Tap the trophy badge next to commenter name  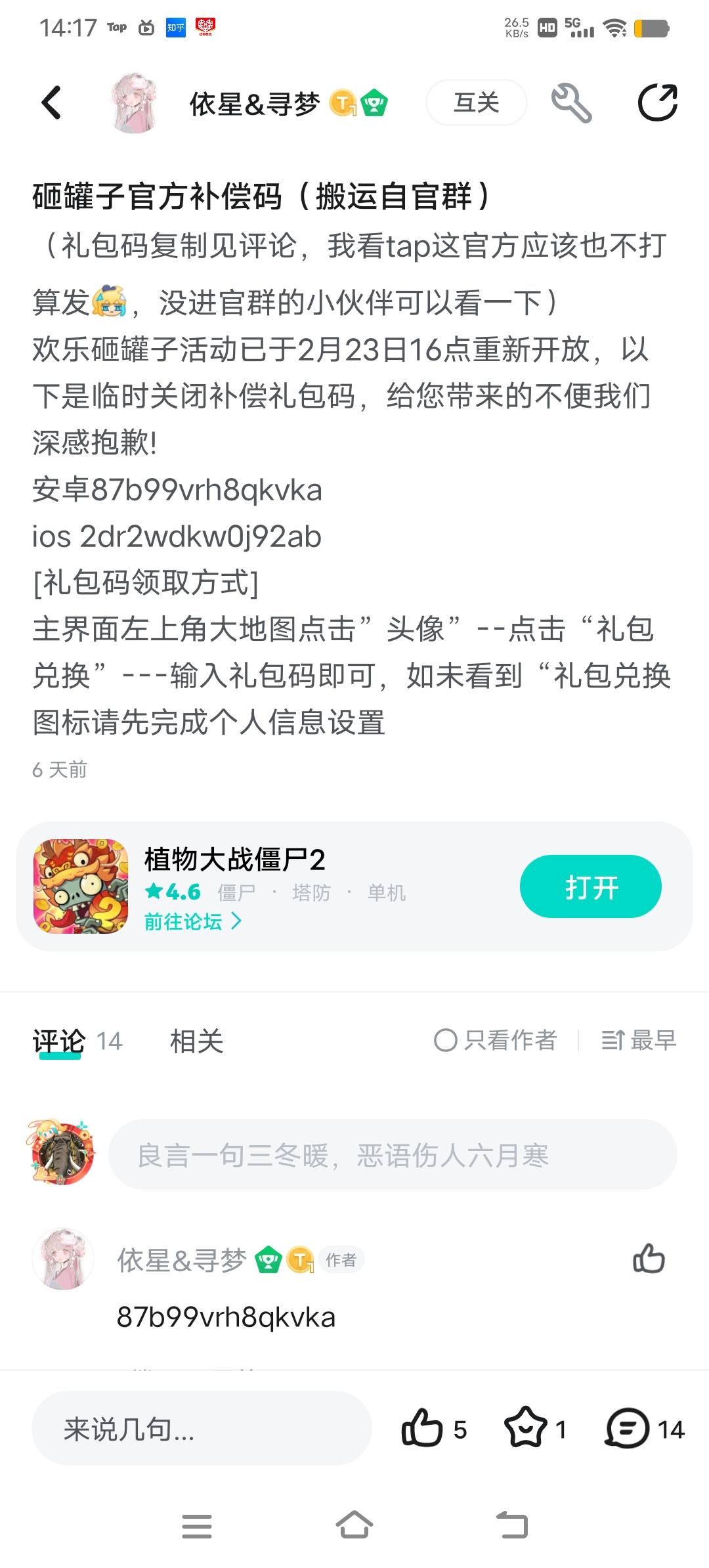pyautogui.click(x=269, y=1259)
